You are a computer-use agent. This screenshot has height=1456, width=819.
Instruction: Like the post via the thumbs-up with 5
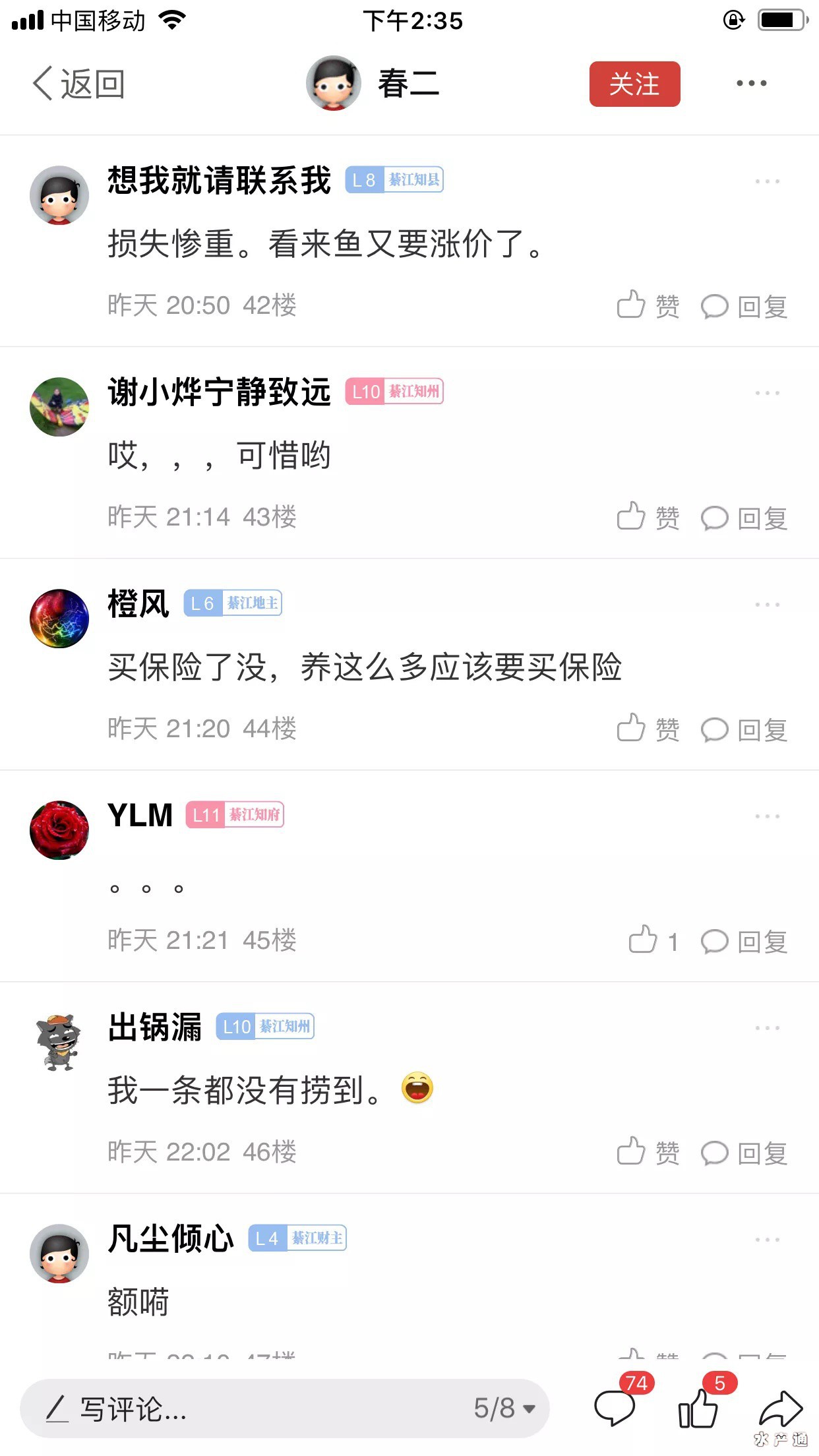click(x=699, y=1409)
